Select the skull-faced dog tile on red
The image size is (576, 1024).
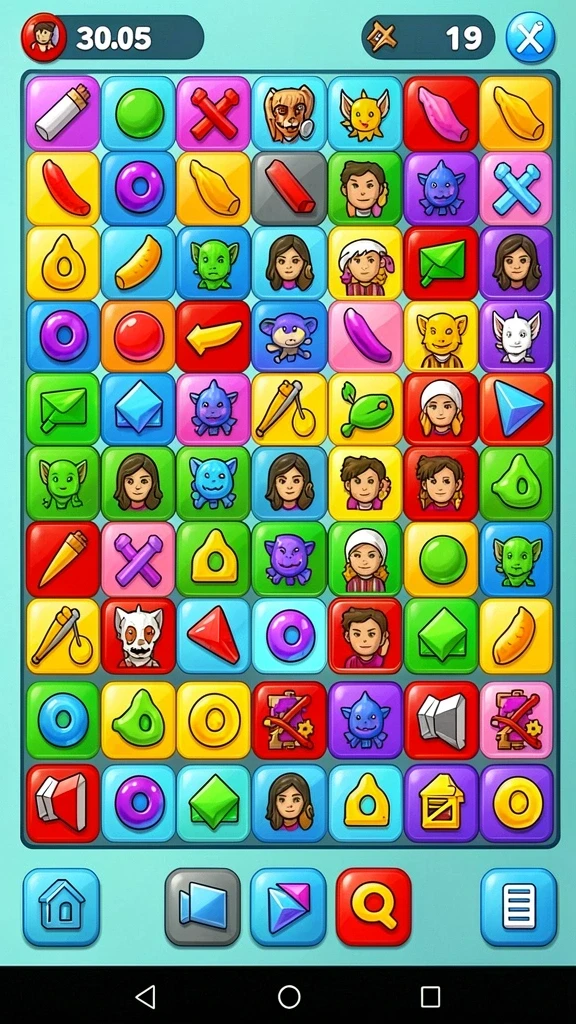138,635
